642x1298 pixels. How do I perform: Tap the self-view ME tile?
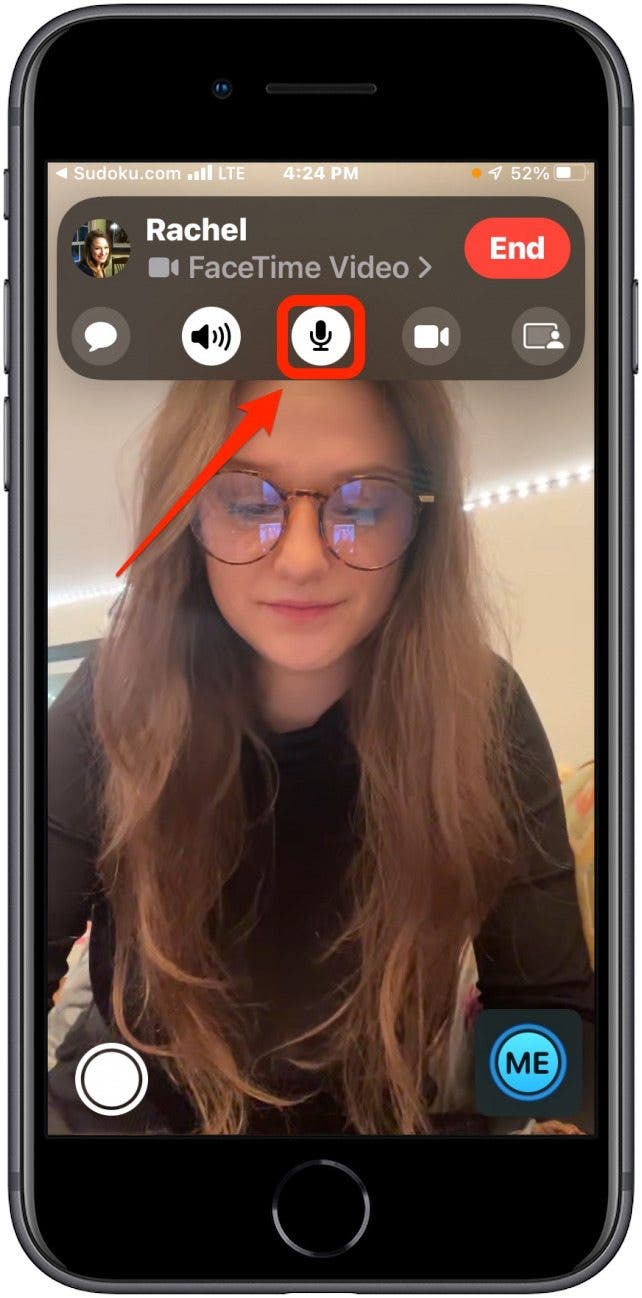coord(527,1062)
